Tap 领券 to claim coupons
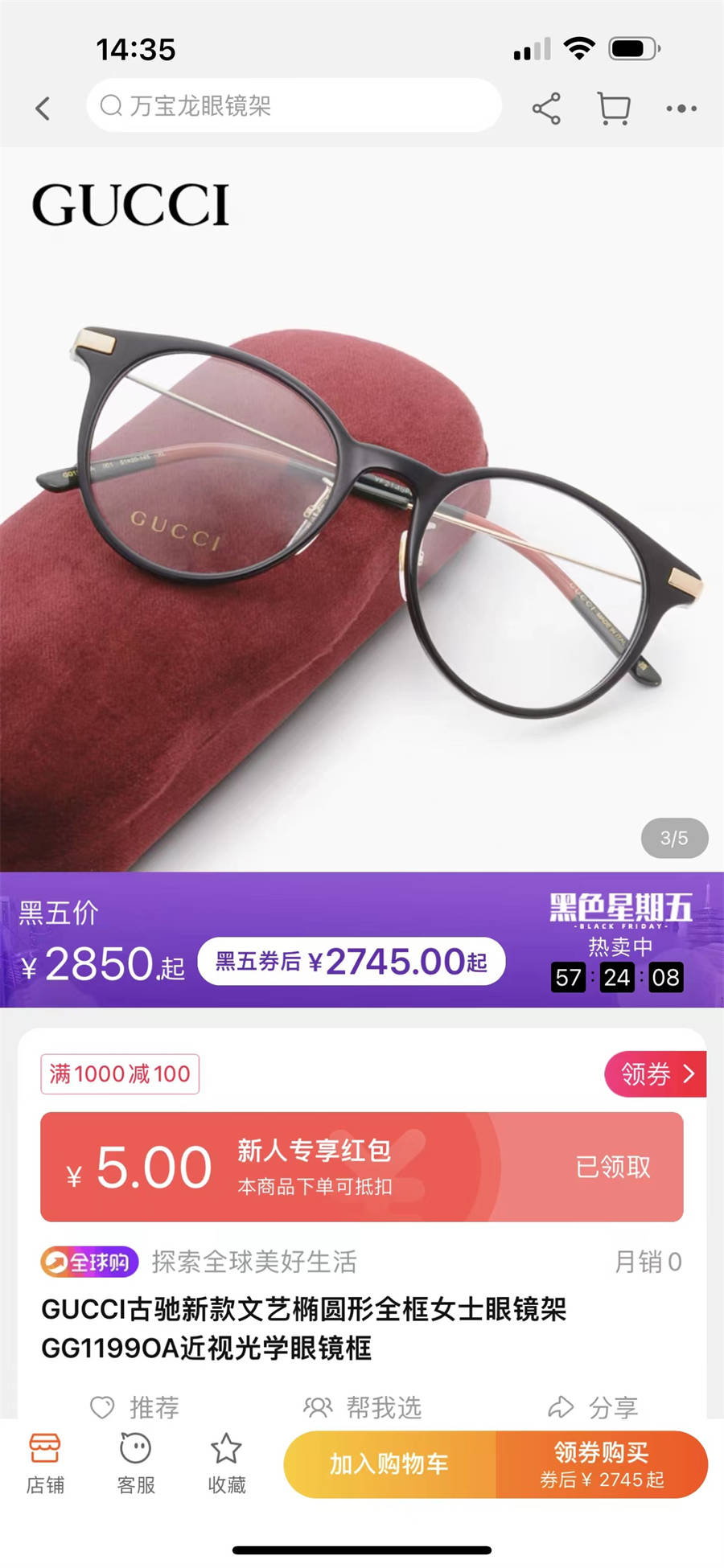 pos(656,1073)
